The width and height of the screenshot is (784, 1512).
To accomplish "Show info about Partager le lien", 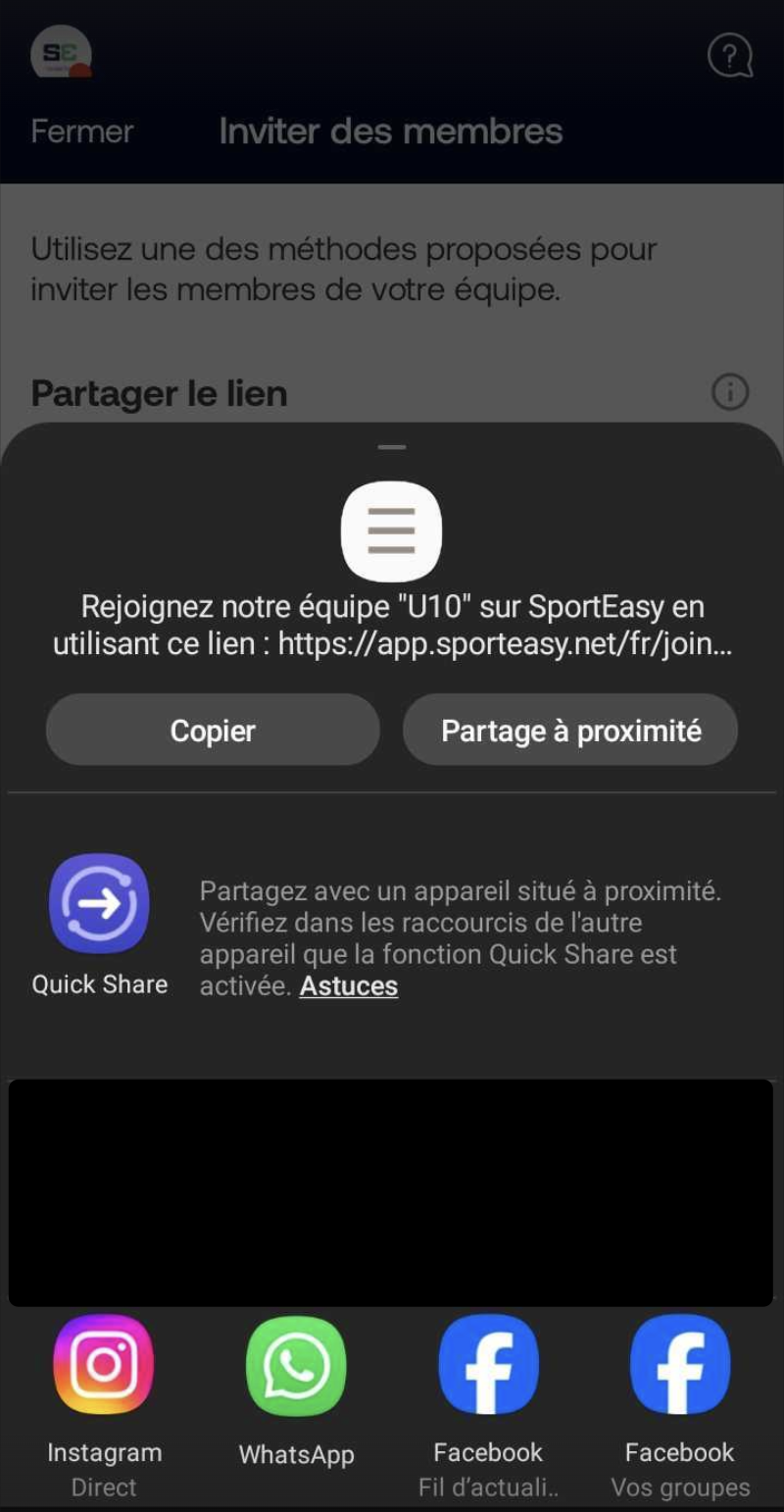I will 729,393.
